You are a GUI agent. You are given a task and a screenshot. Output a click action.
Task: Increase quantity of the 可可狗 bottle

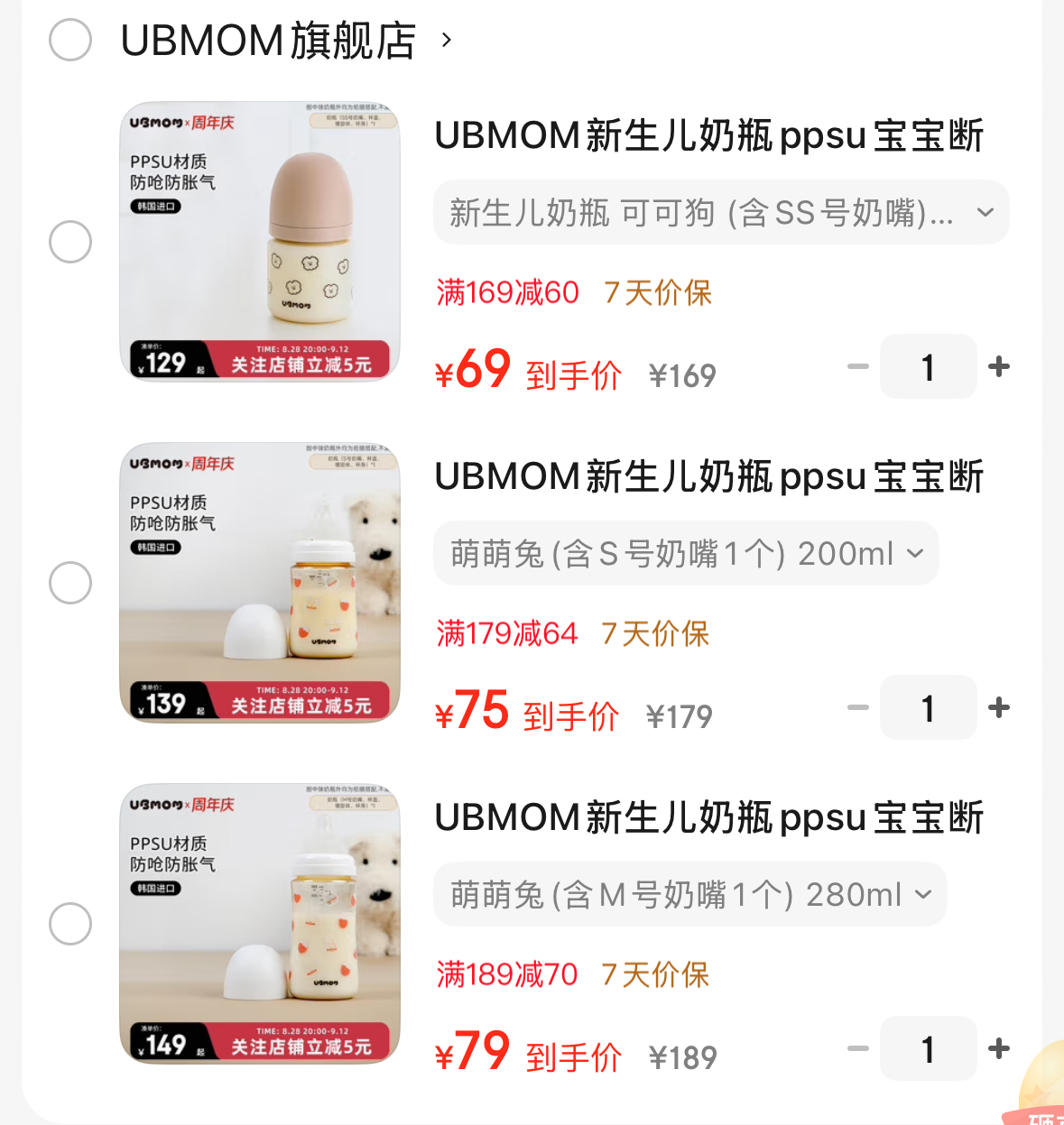click(998, 366)
